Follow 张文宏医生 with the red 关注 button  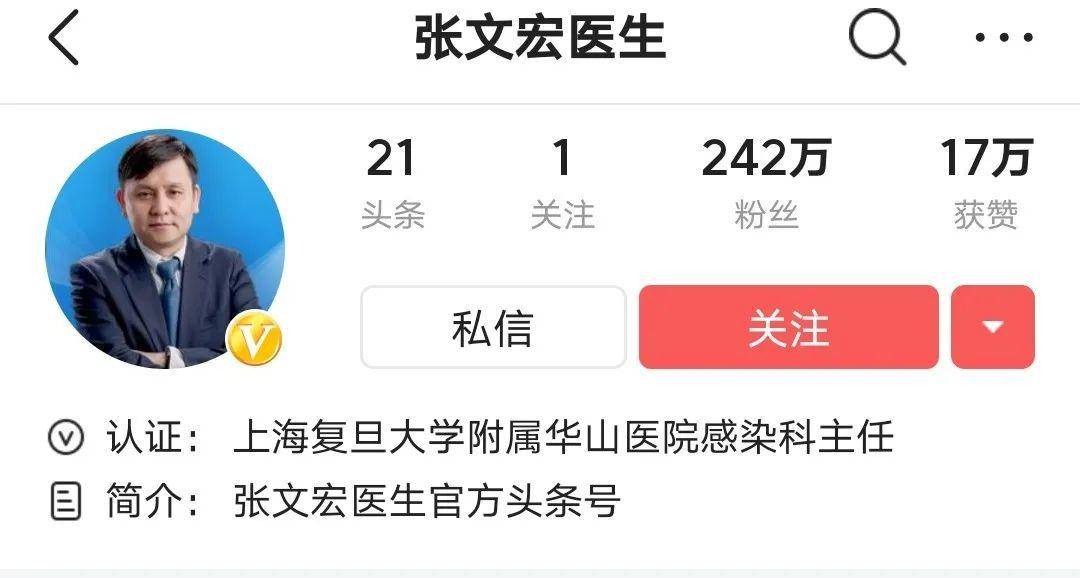pyautogui.click(x=788, y=328)
